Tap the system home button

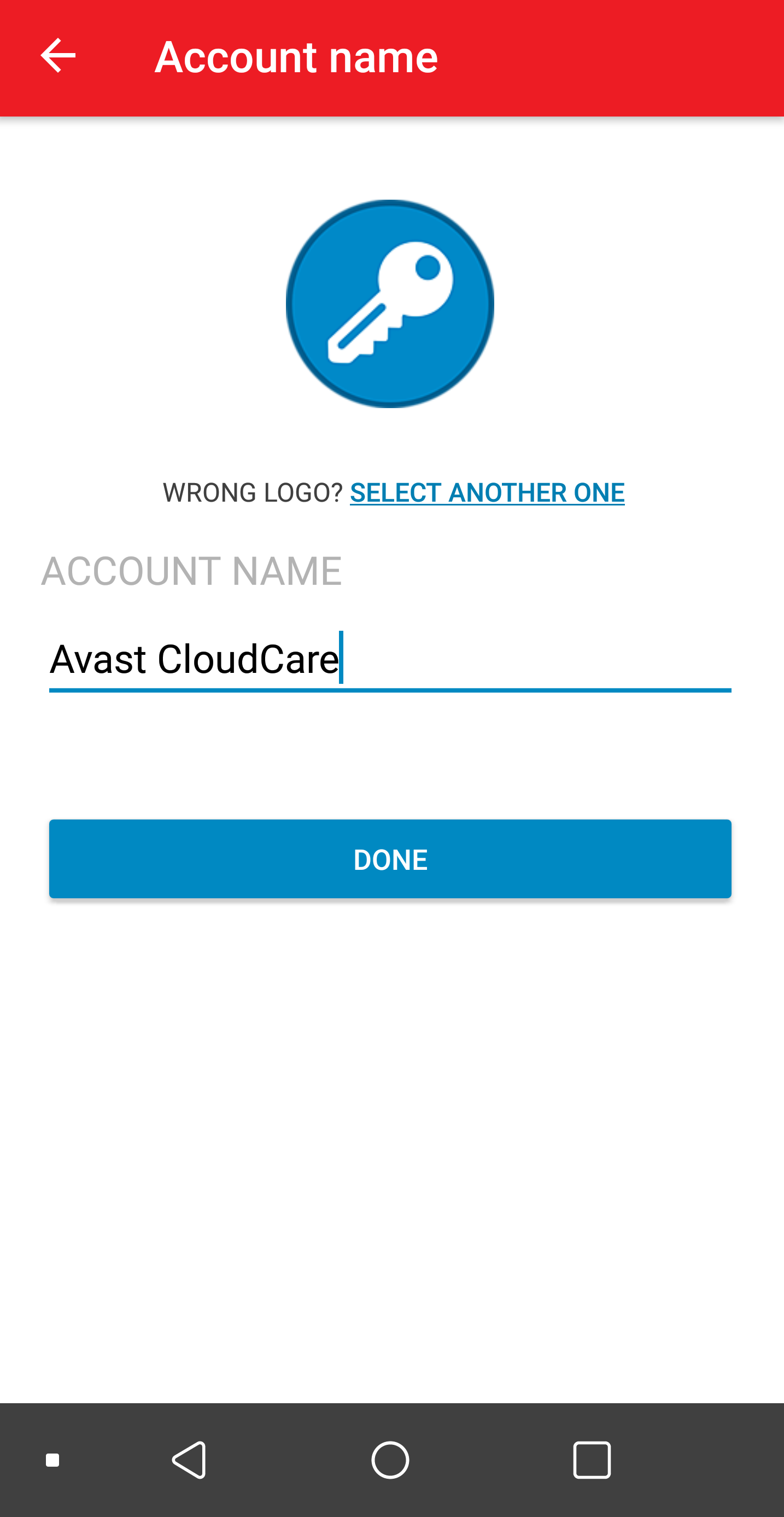390,1460
